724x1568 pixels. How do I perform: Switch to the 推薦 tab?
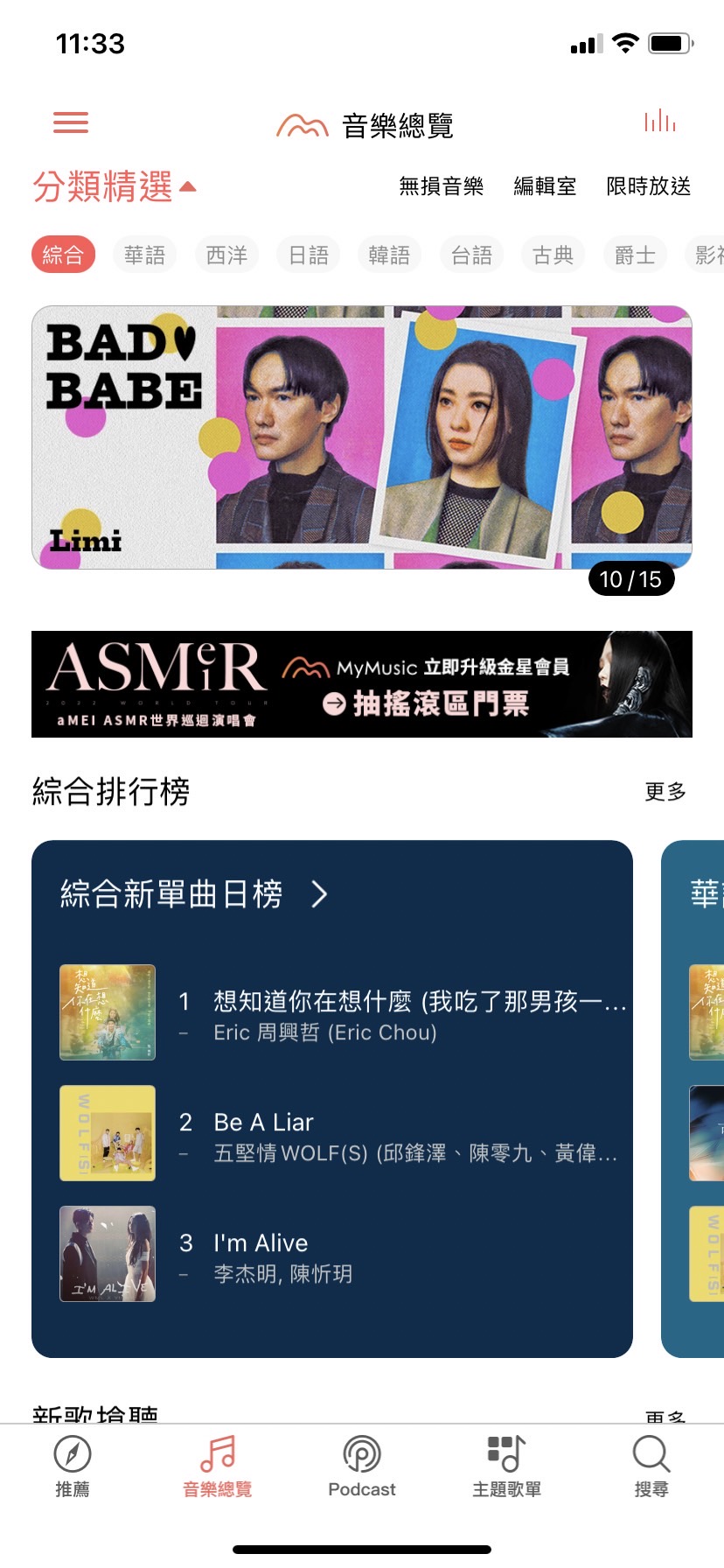[x=73, y=1466]
